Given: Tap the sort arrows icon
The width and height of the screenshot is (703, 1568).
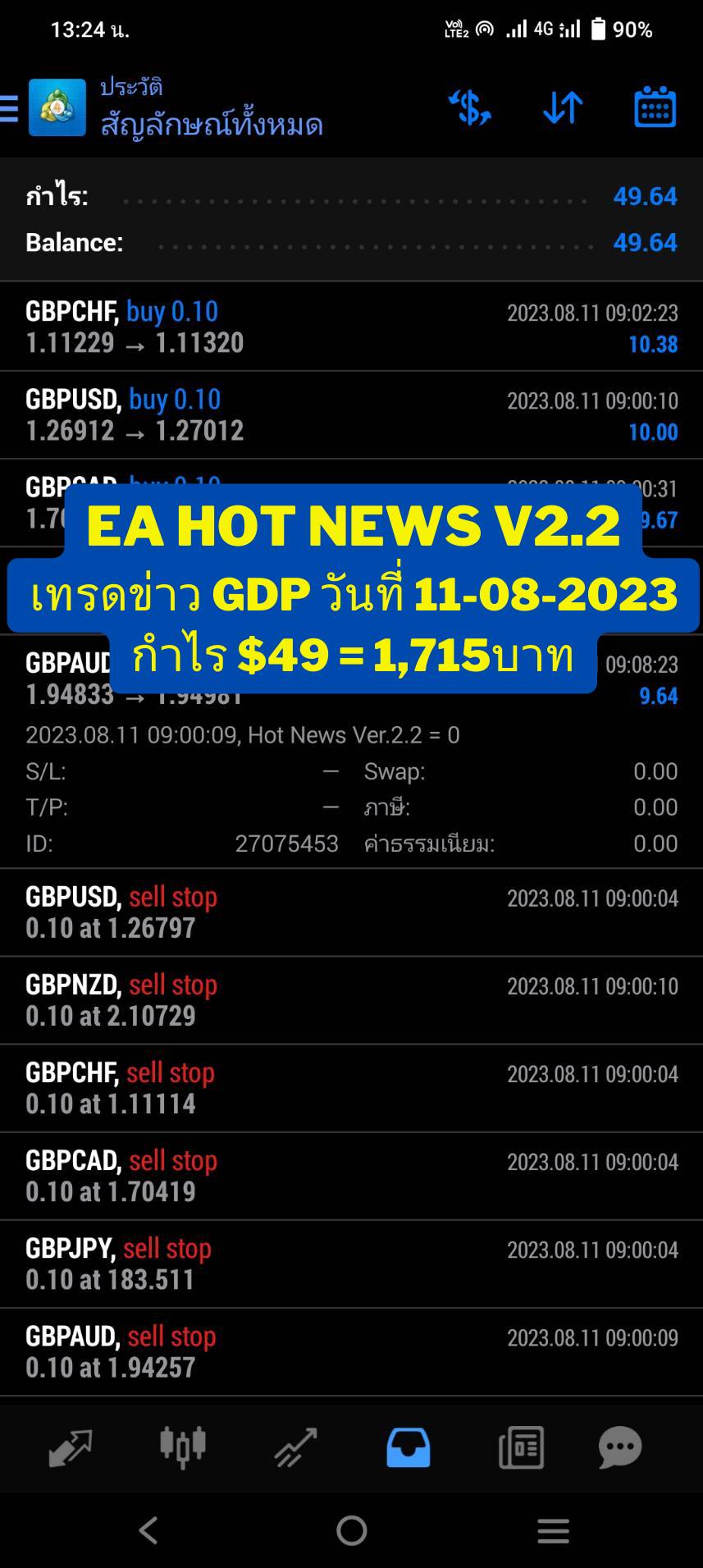Looking at the screenshot, I should pyautogui.click(x=563, y=107).
